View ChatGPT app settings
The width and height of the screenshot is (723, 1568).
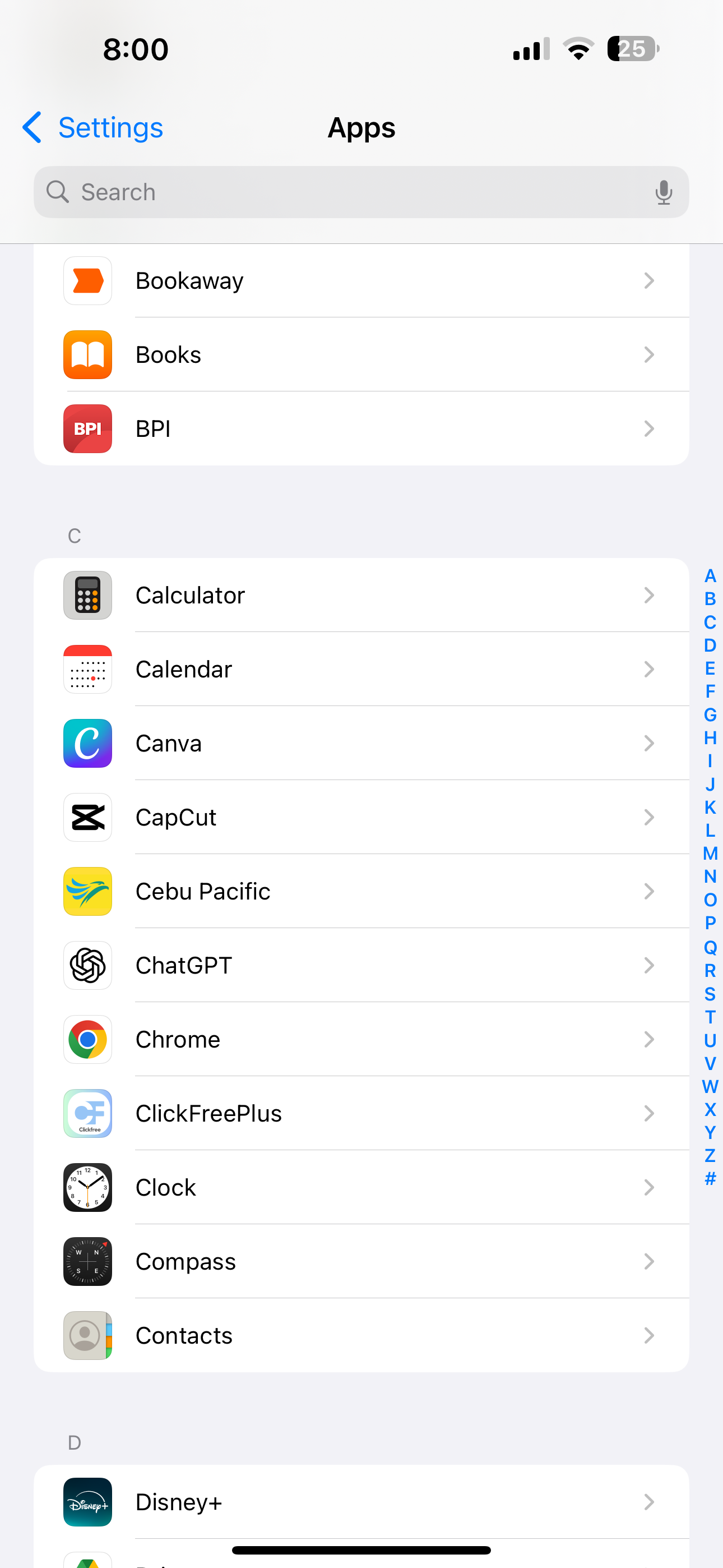pos(361,965)
